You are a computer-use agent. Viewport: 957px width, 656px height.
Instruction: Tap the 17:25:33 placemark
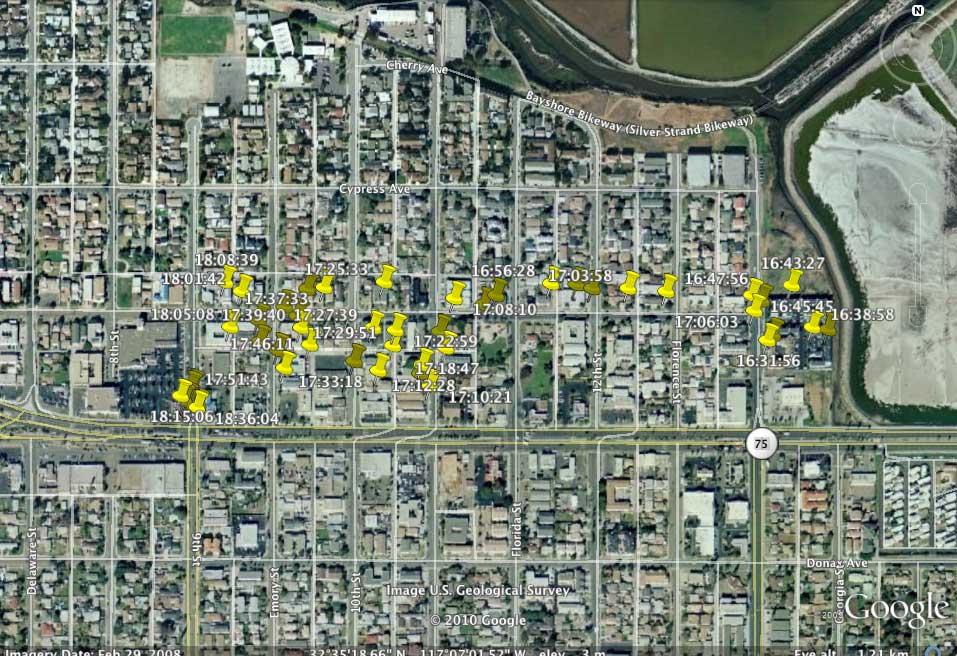(x=324, y=285)
